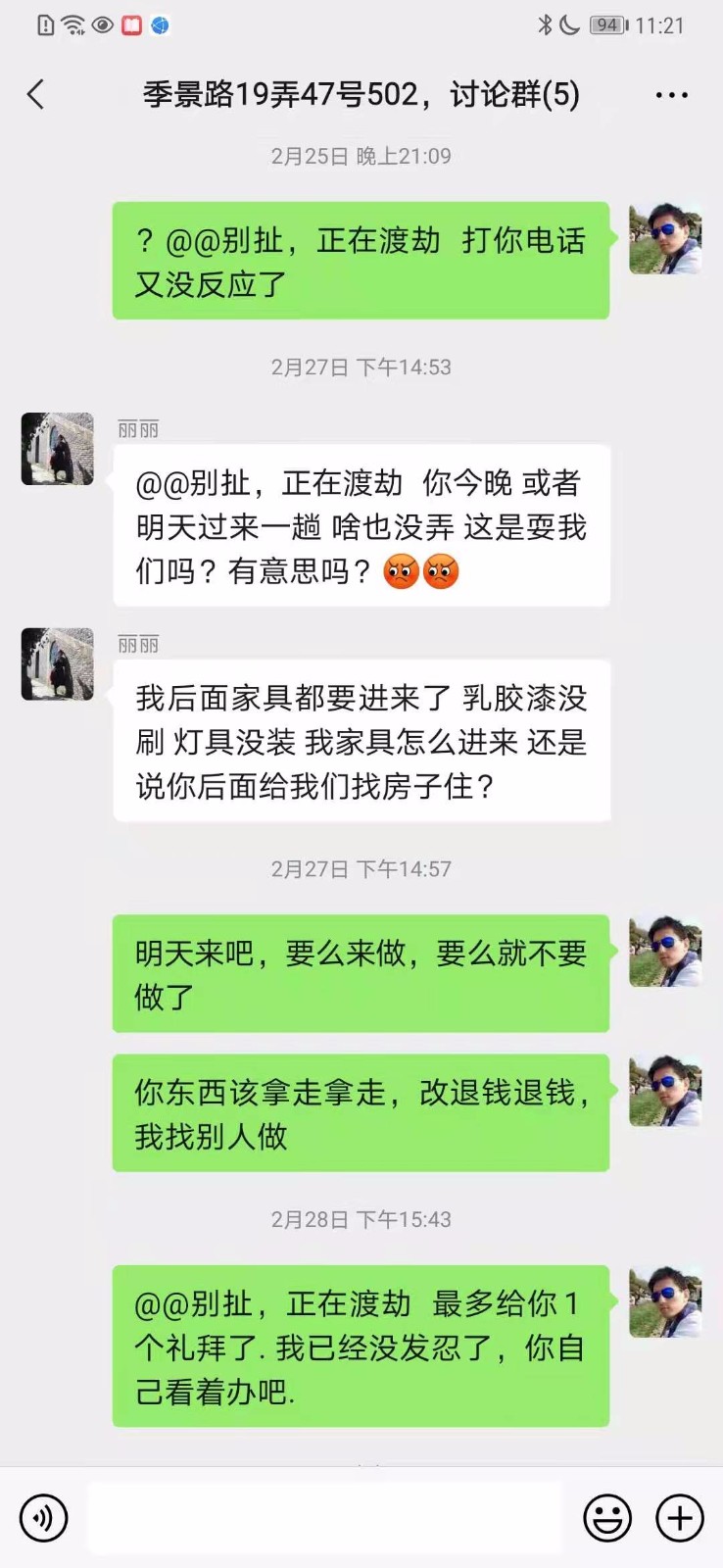This screenshot has height=1568, width=723.
Task: Open the plus attachments panel
Action: pyautogui.click(x=680, y=1518)
